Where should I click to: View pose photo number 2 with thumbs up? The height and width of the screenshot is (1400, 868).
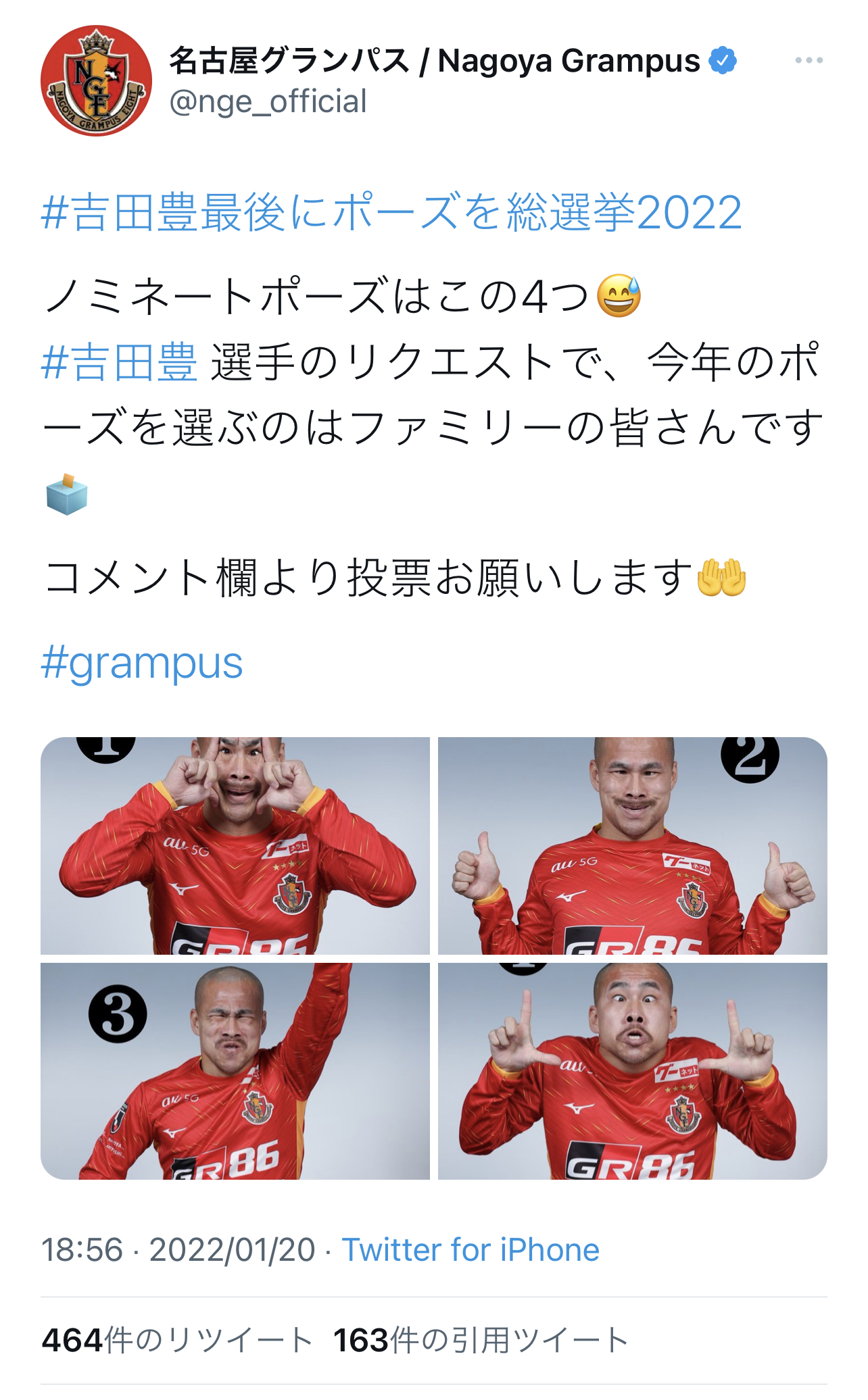[x=633, y=845]
